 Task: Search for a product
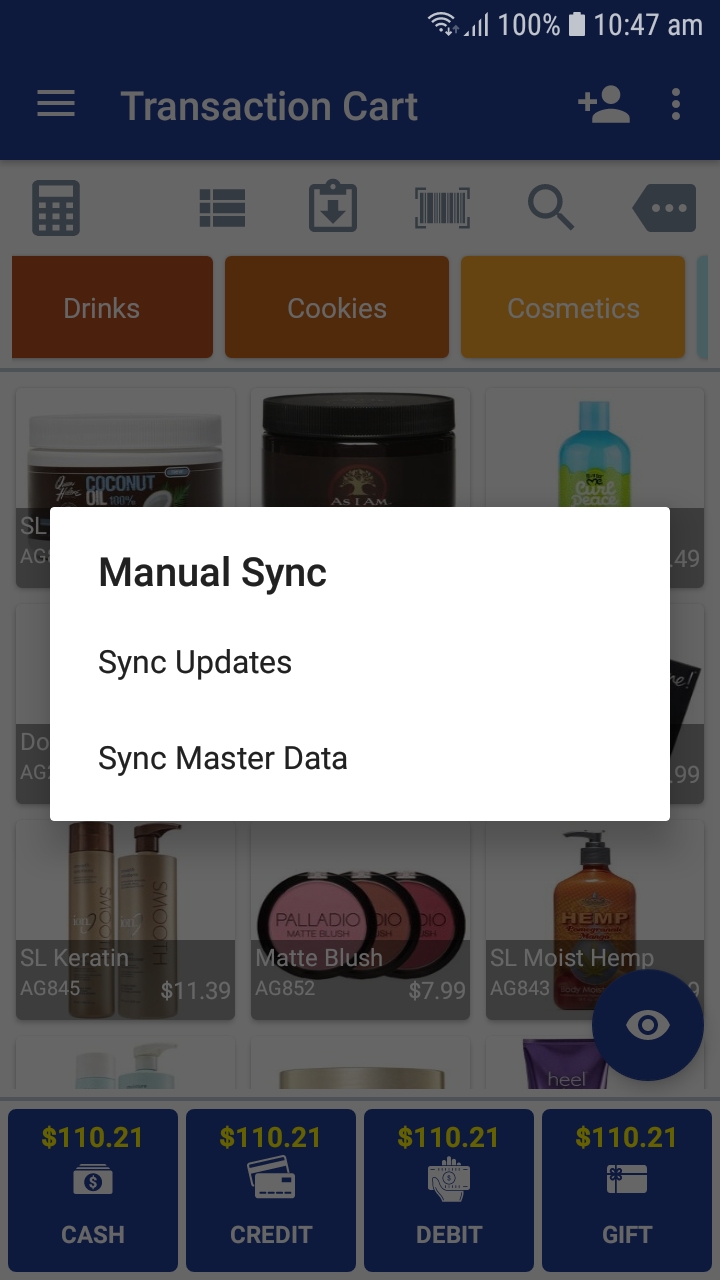pos(550,208)
